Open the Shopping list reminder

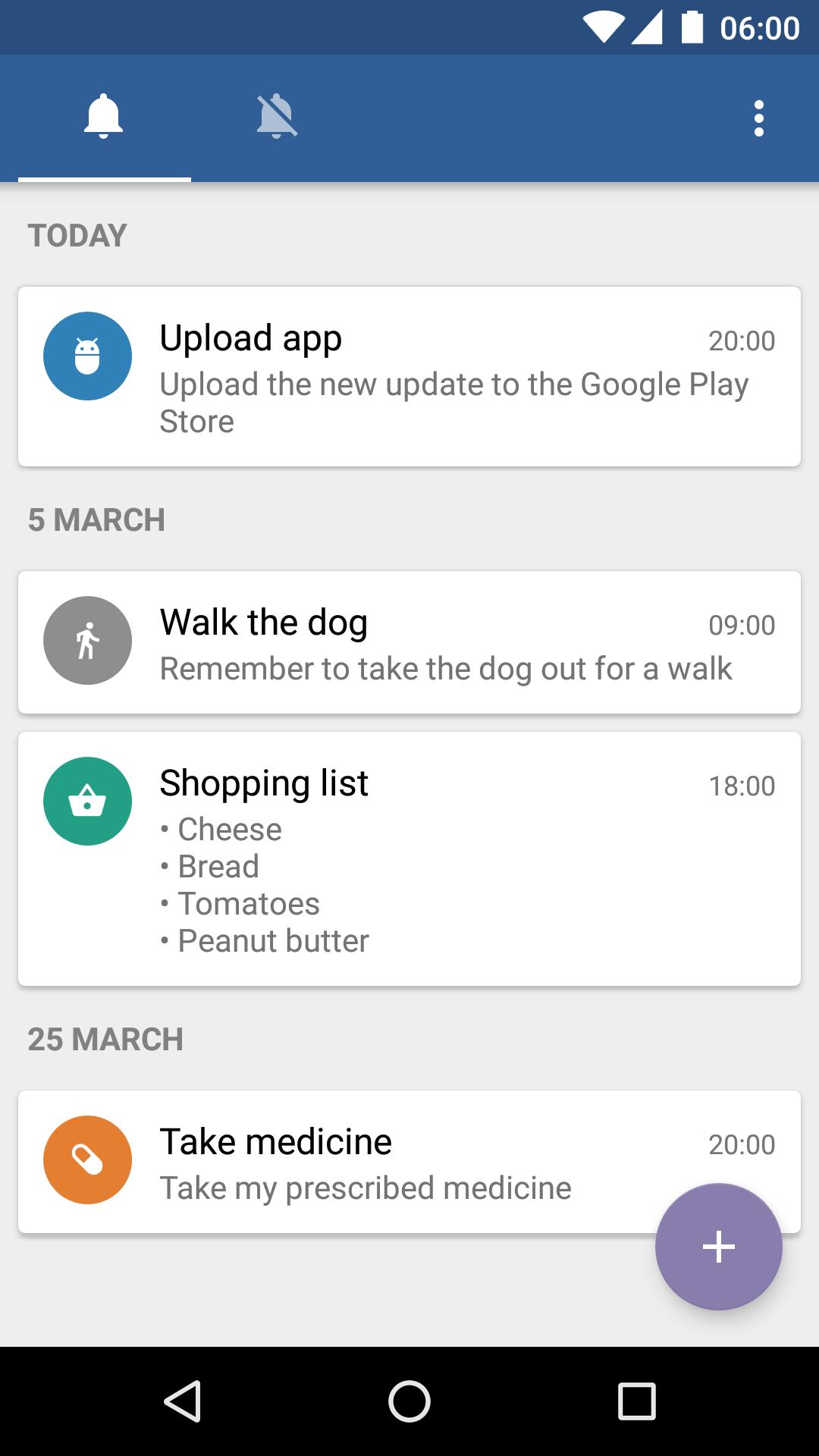tap(409, 858)
